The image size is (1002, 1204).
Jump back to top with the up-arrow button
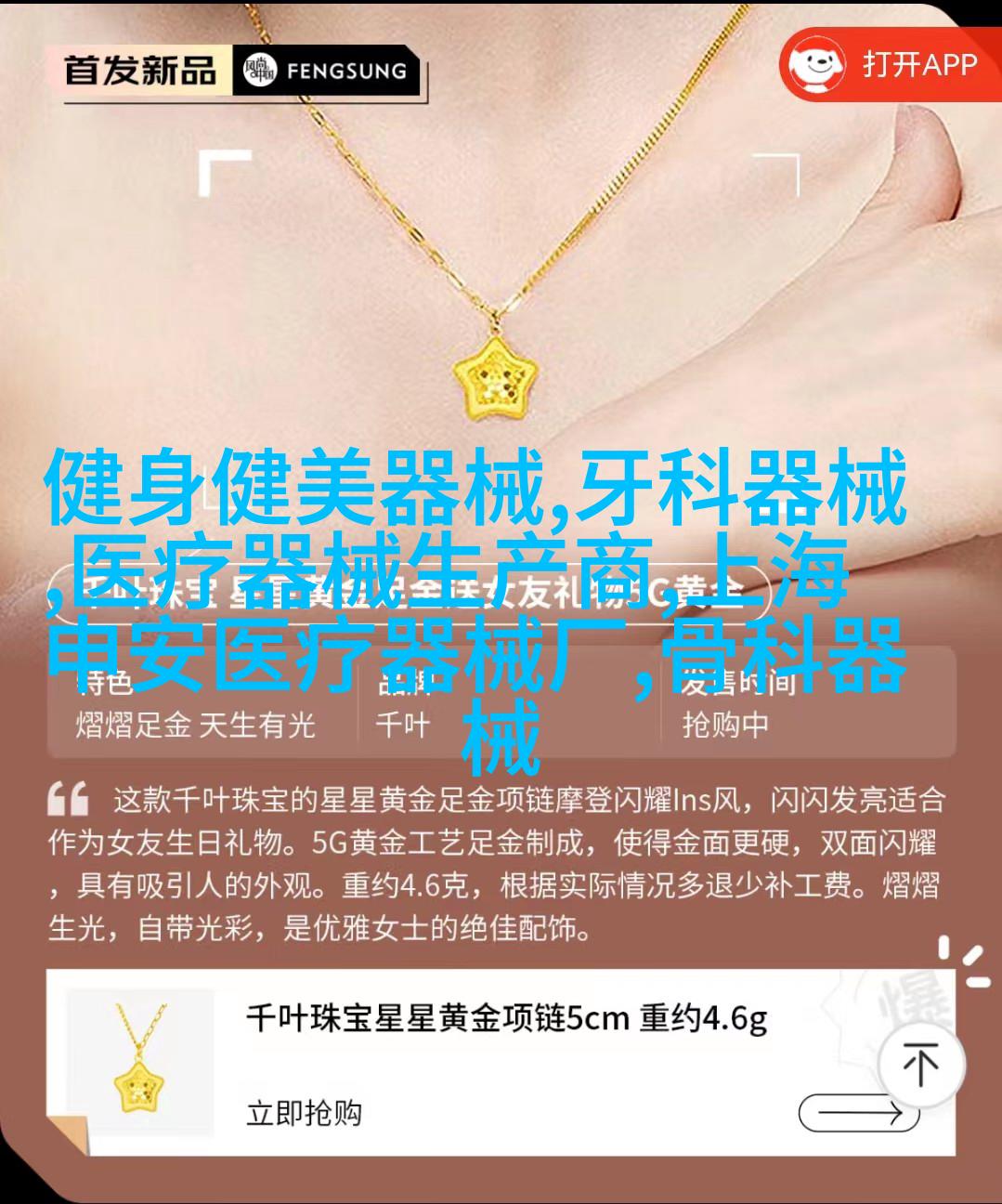(x=919, y=1065)
